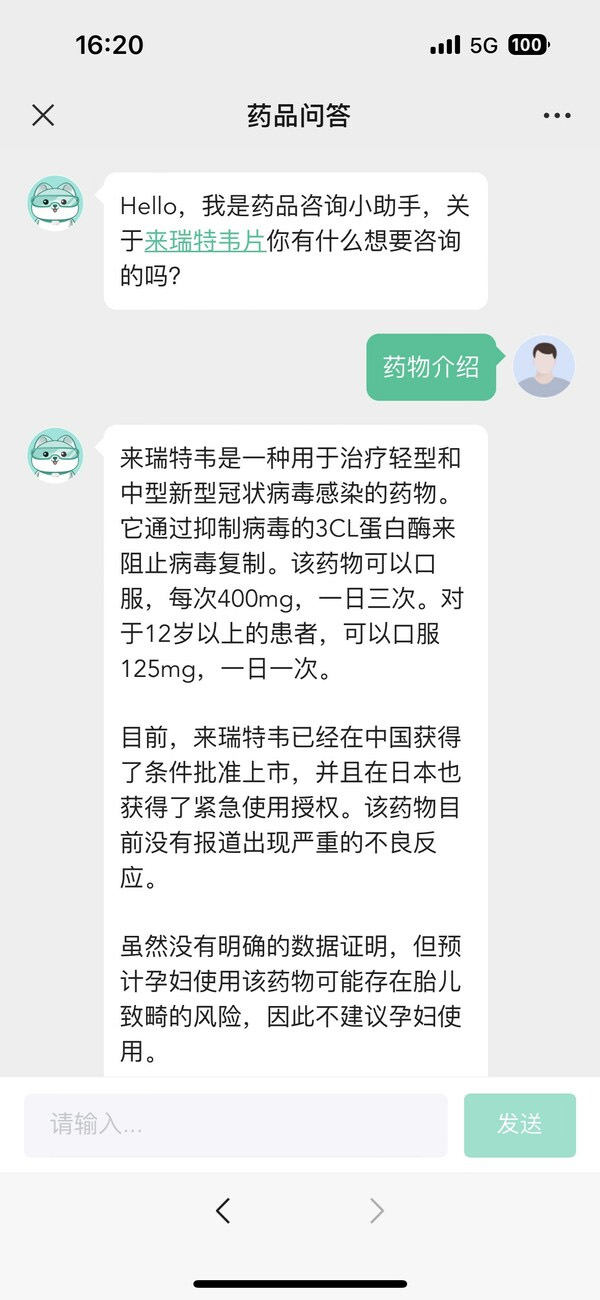Open the 来瑞特韦片 drug link
Screen dimensions: 600x1300
coord(205,241)
